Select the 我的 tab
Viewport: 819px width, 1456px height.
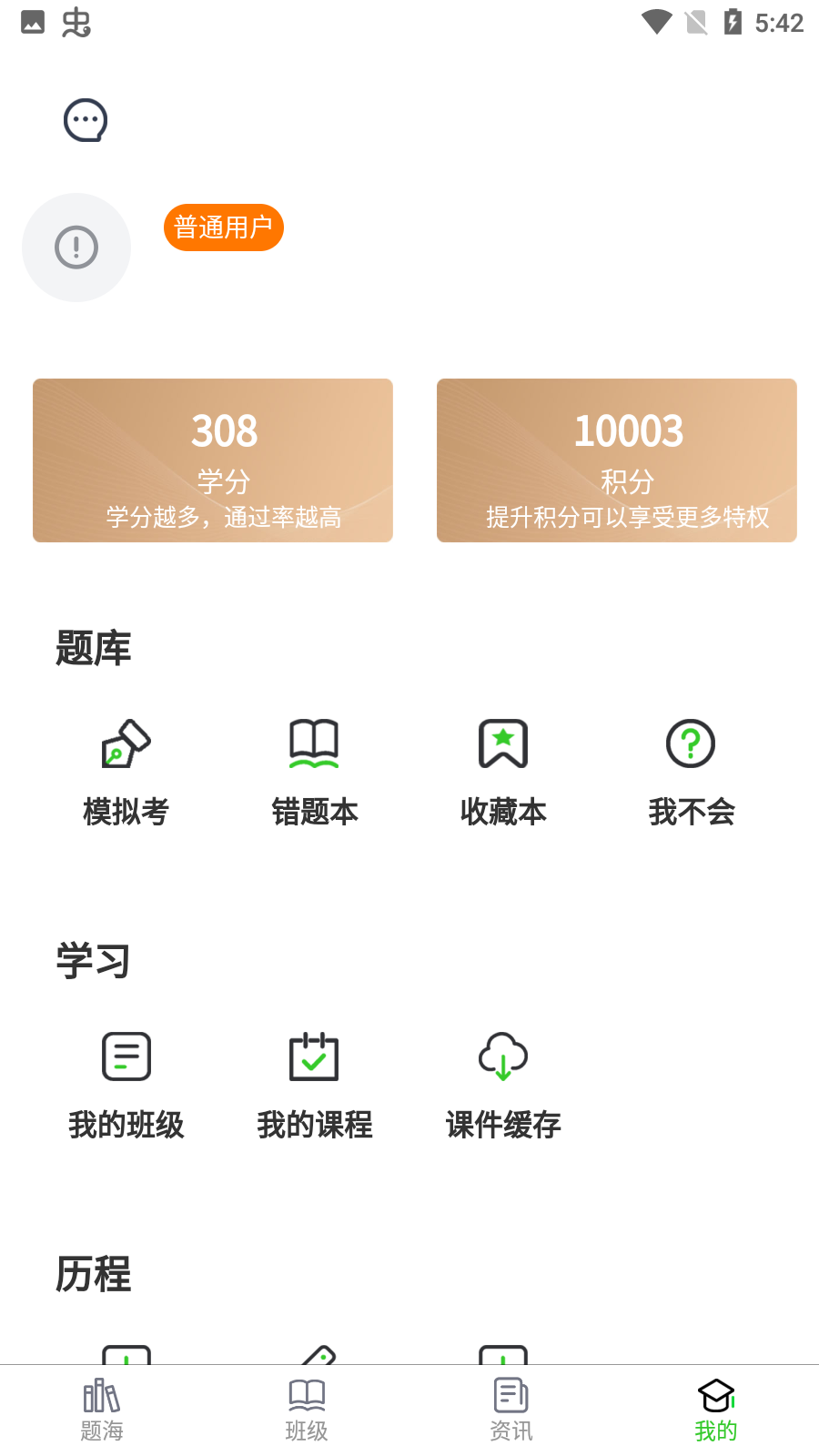[716, 1410]
